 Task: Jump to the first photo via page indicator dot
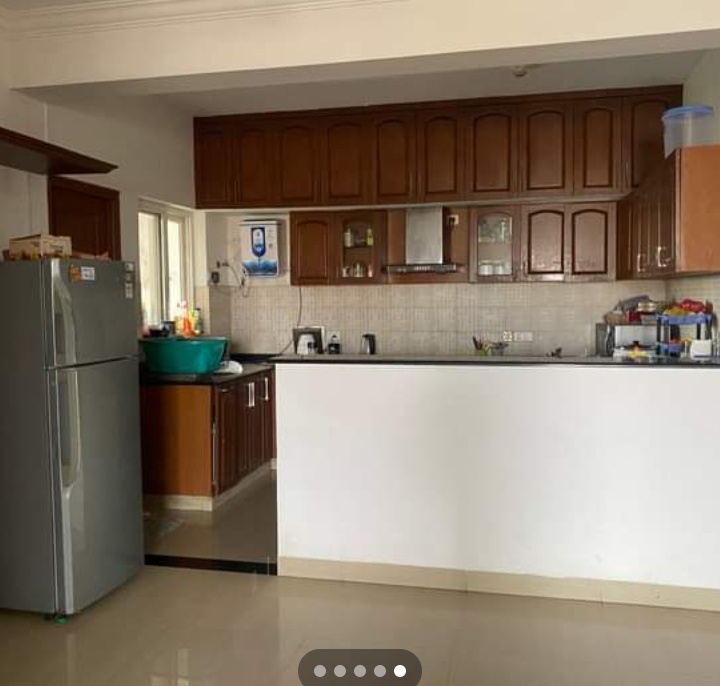(320, 671)
